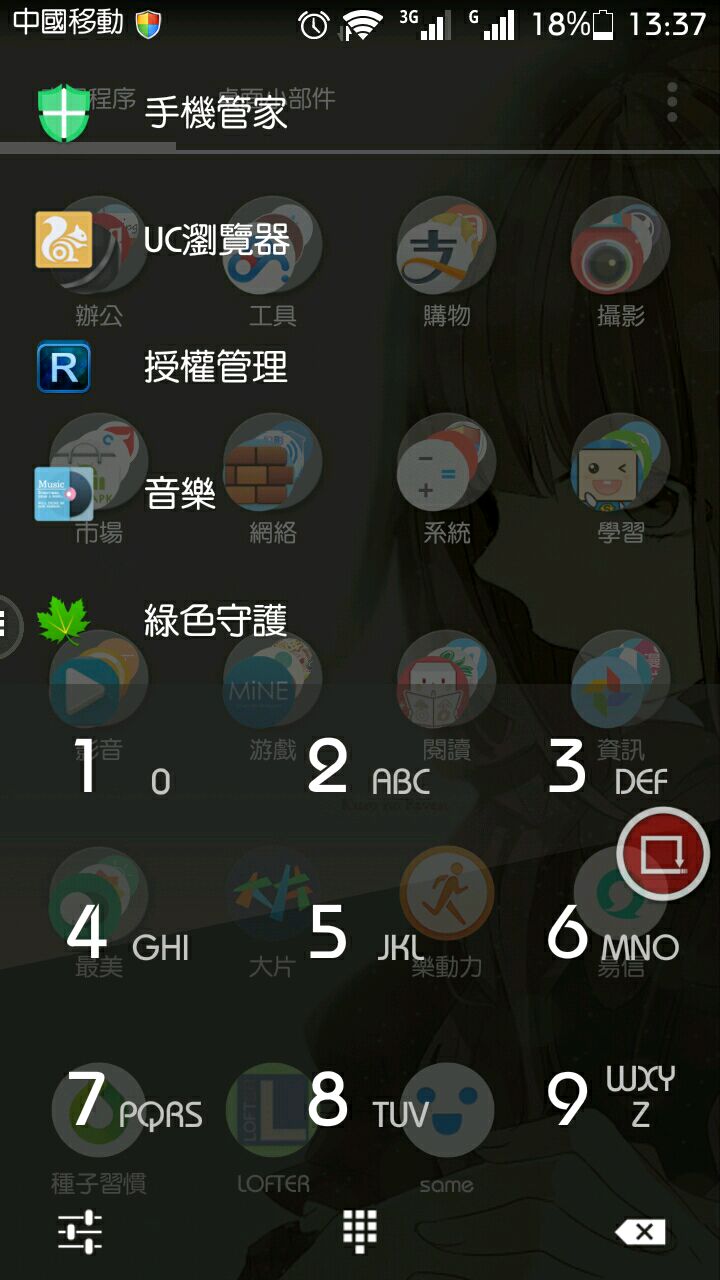720x1280 pixels.
Task: Tap the 2 ABC key
Action: pyautogui.click(x=362, y=768)
